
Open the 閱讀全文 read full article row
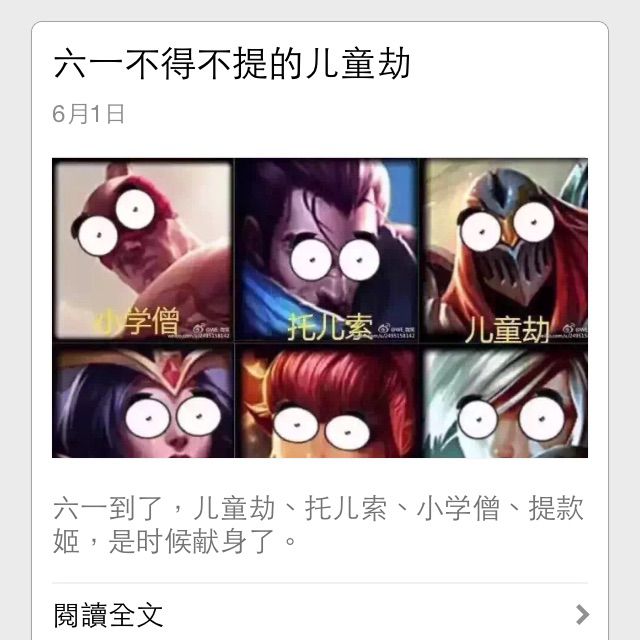click(x=320, y=613)
